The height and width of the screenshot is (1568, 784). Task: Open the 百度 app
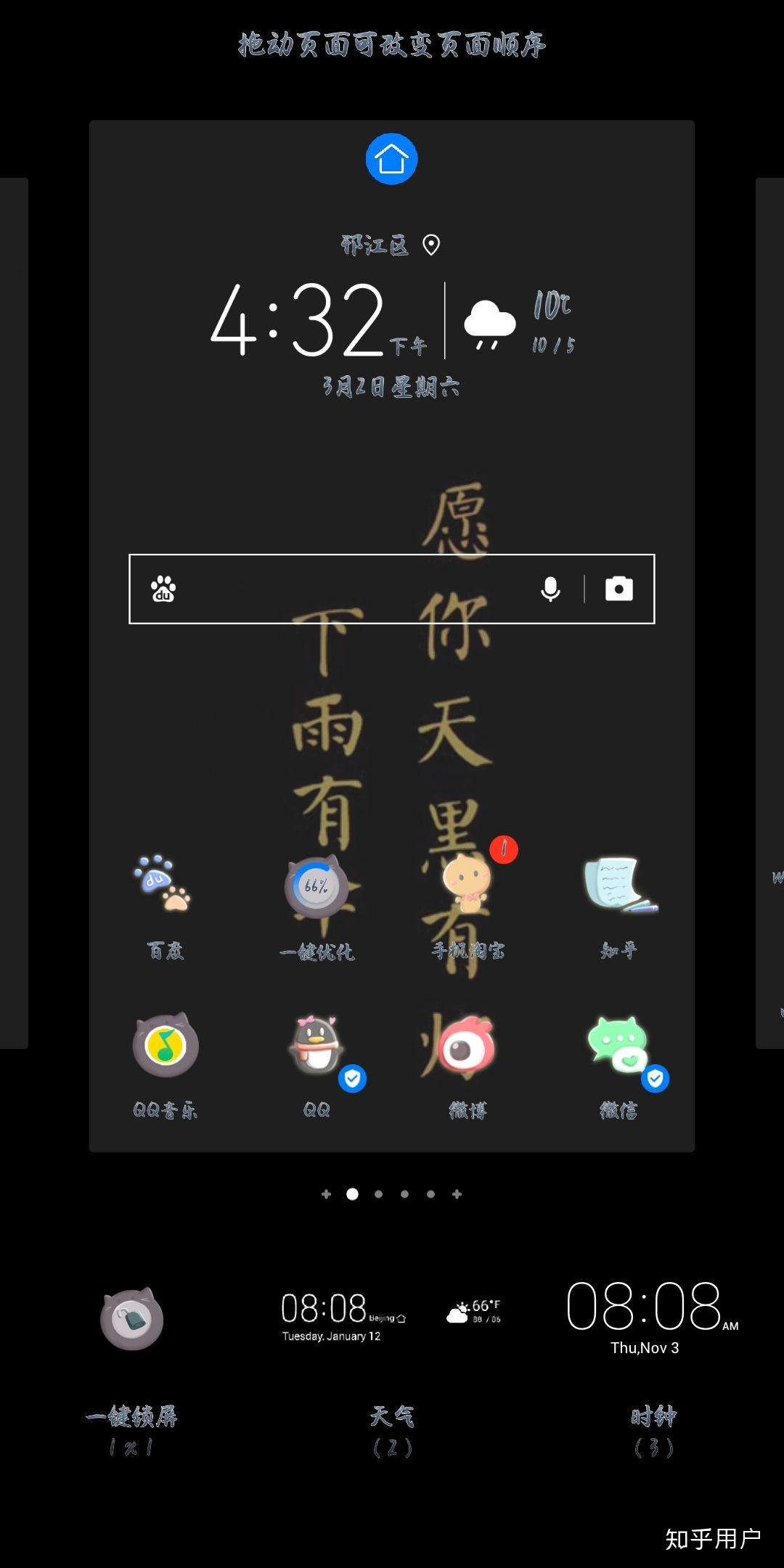coord(164,887)
